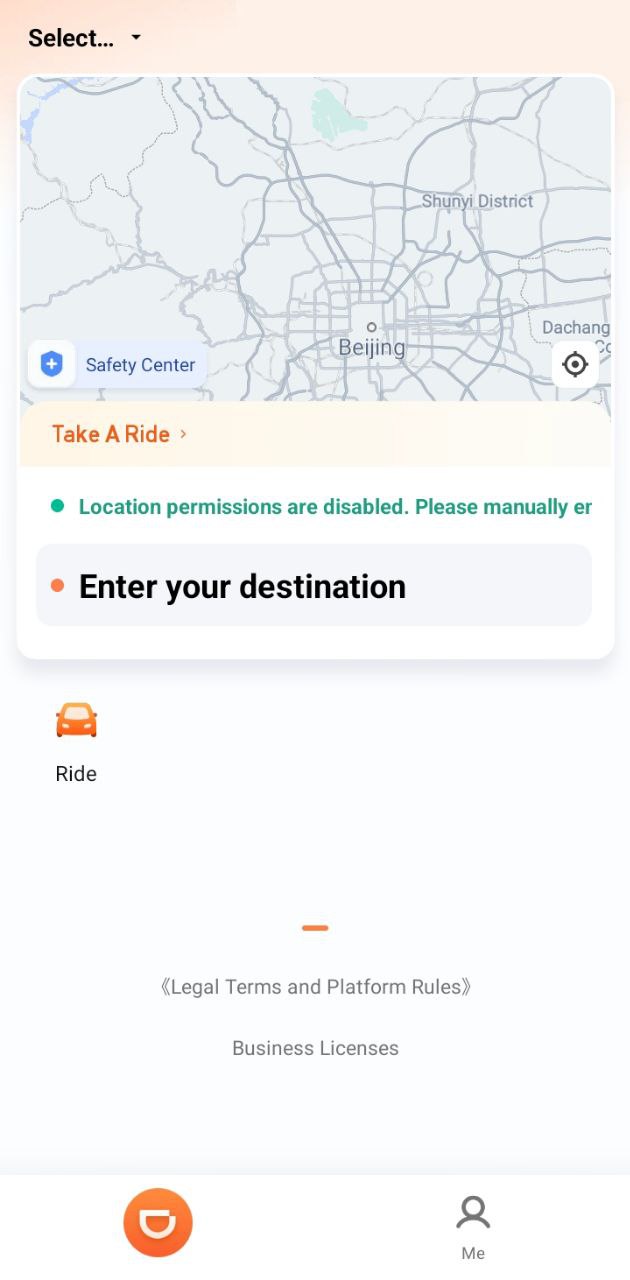Open the Safety Center
This screenshot has width=630, height=1280.
(x=117, y=365)
